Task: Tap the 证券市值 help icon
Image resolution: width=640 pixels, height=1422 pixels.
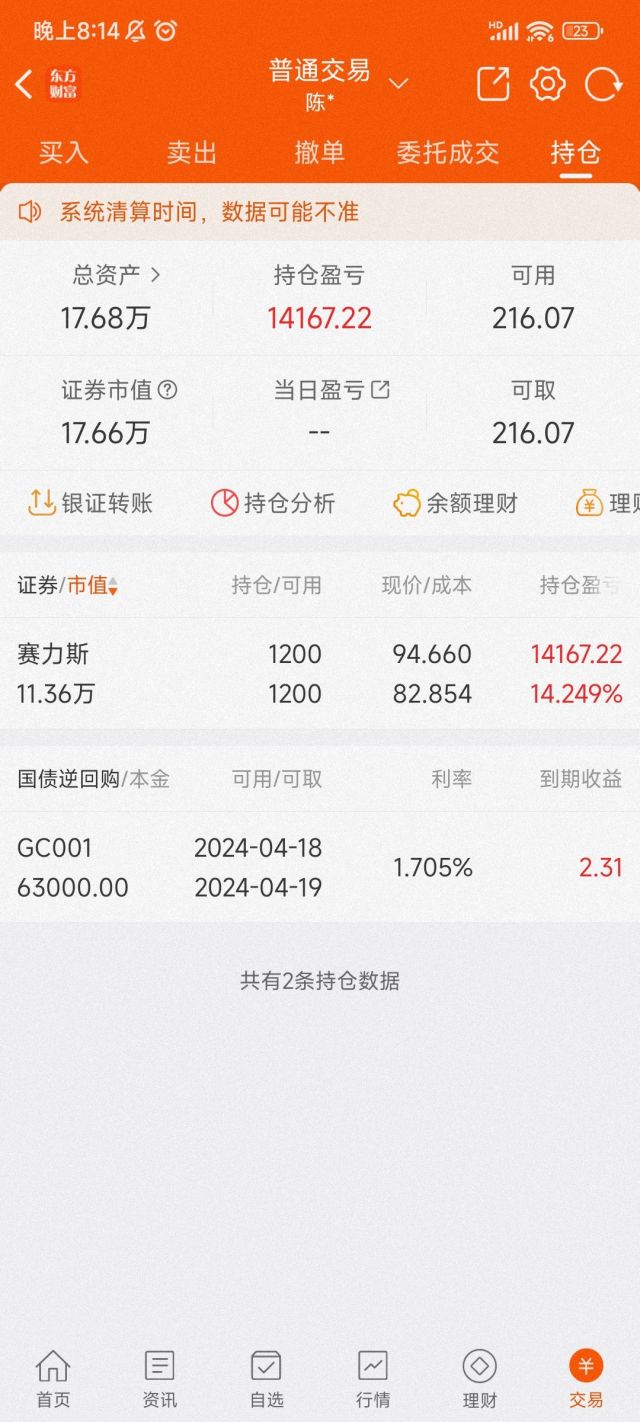Action: pos(168,390)
